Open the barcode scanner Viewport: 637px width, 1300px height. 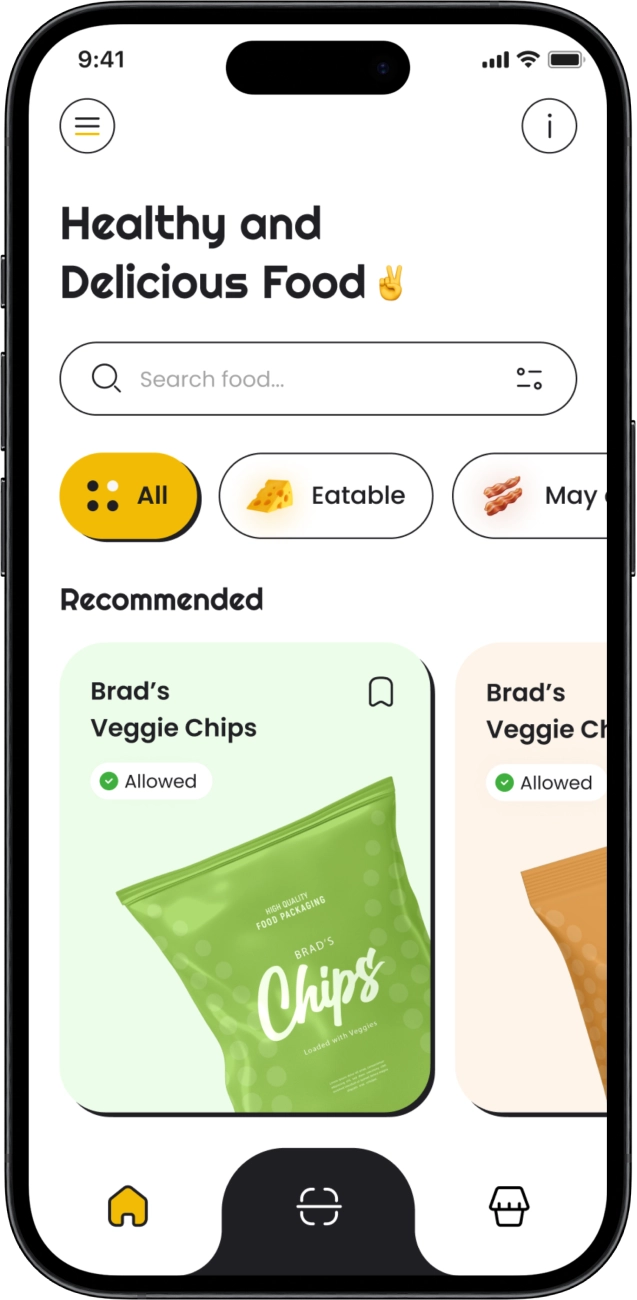[319, 1206]
